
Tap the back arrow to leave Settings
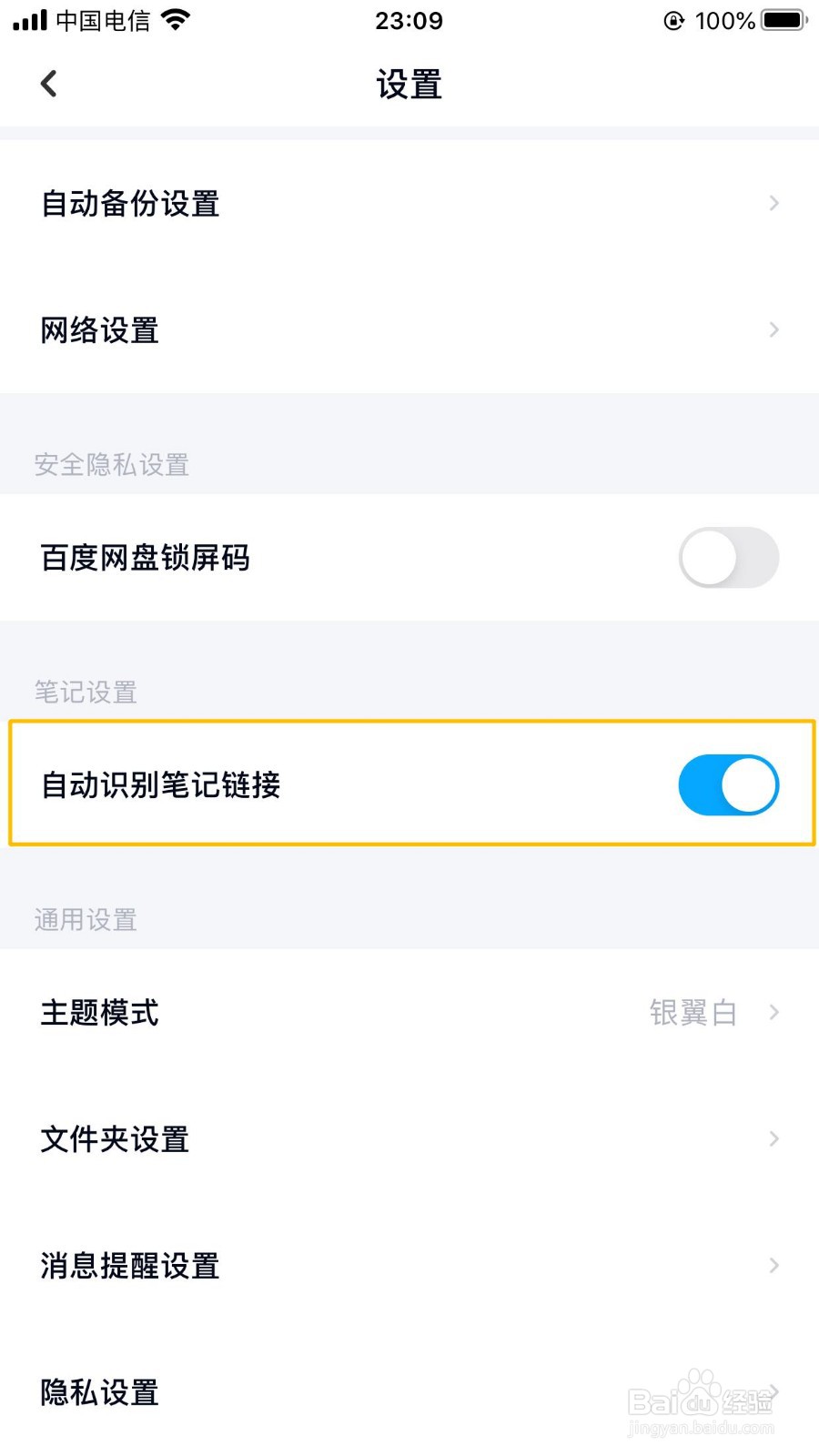[x=48, y=83]
